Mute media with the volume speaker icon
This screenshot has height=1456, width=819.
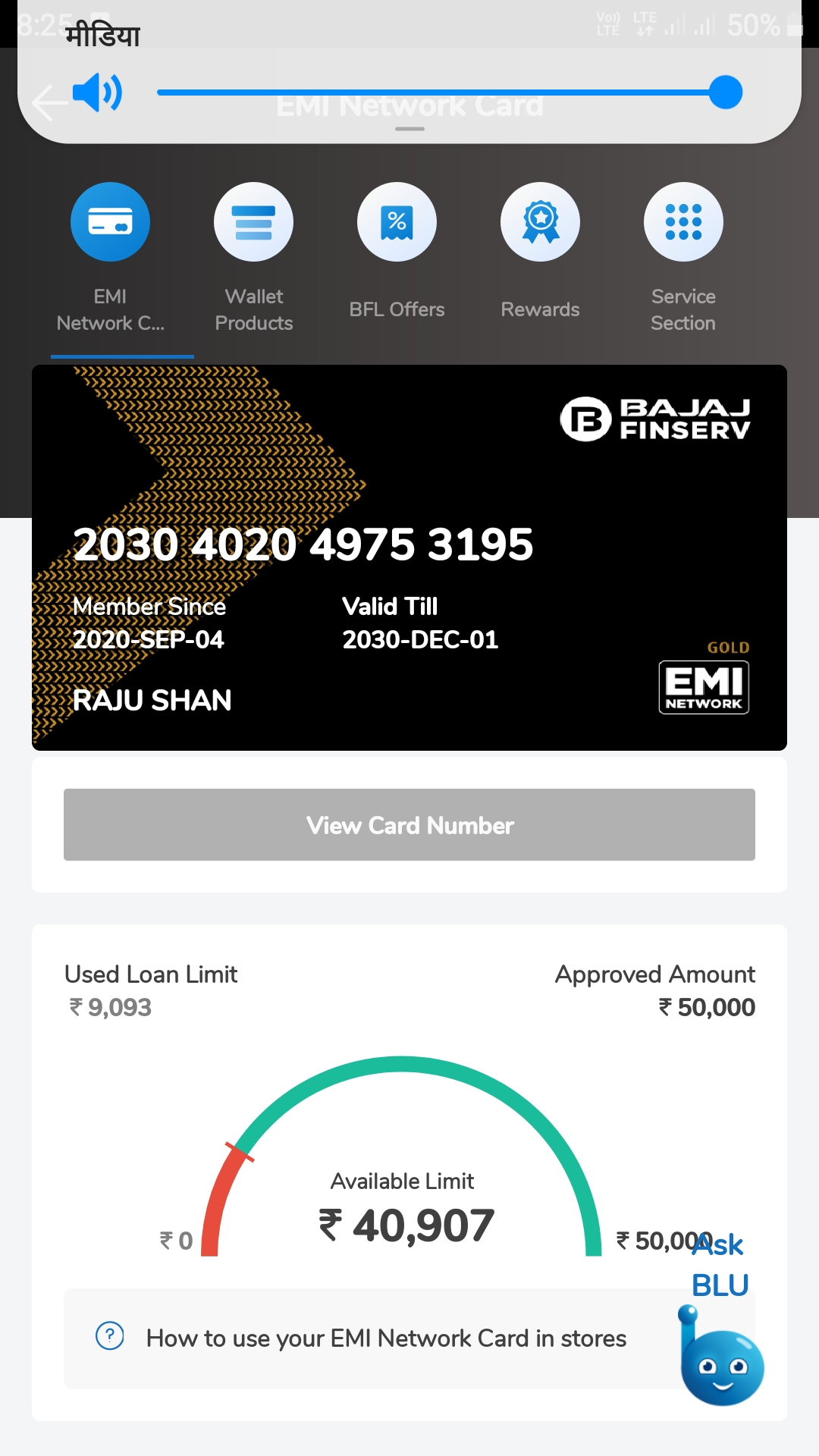[x=97, y=93]
